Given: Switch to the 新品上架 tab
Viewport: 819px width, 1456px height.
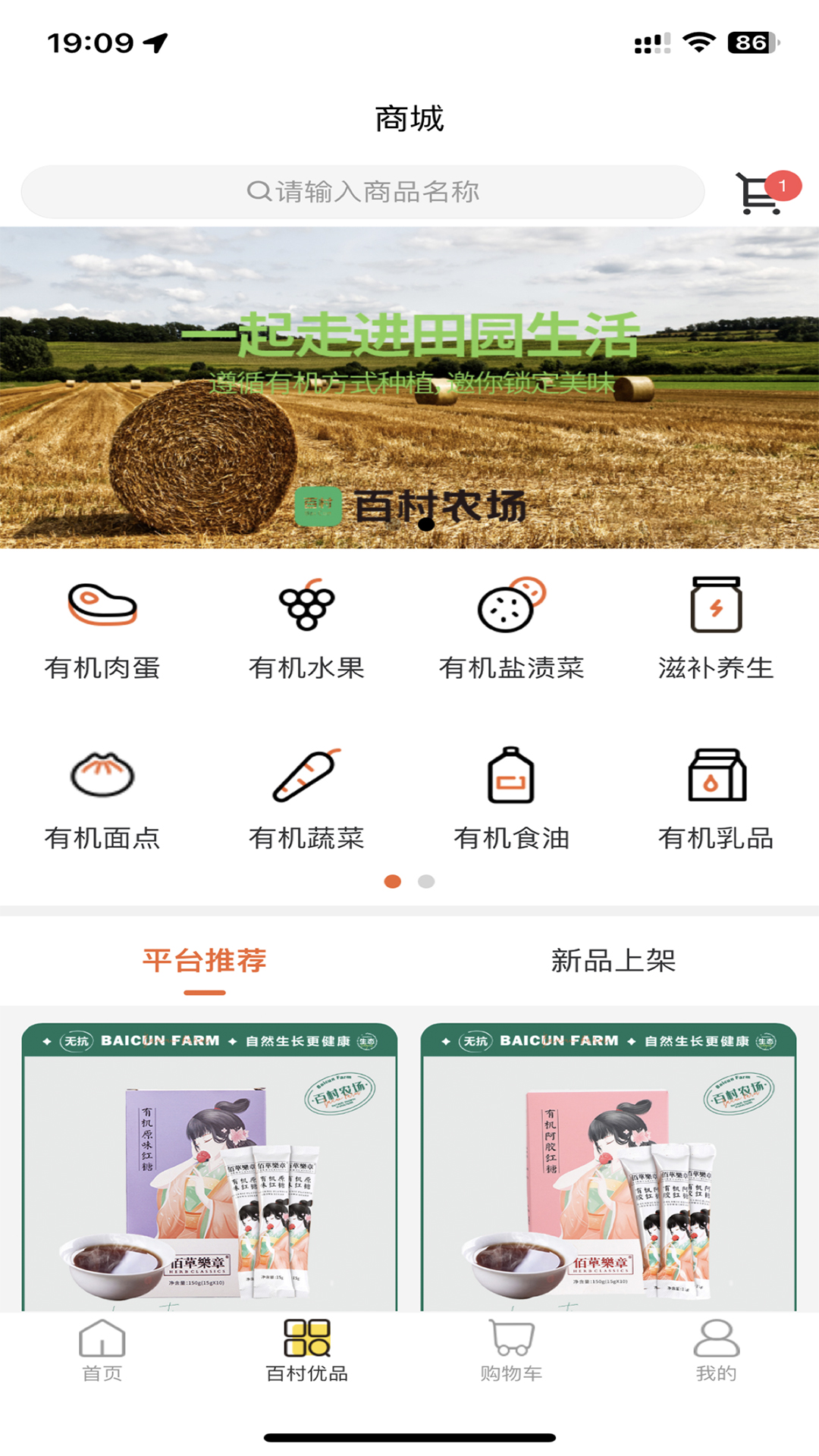Looking at the screenshot, I should (x=613, y=961).
